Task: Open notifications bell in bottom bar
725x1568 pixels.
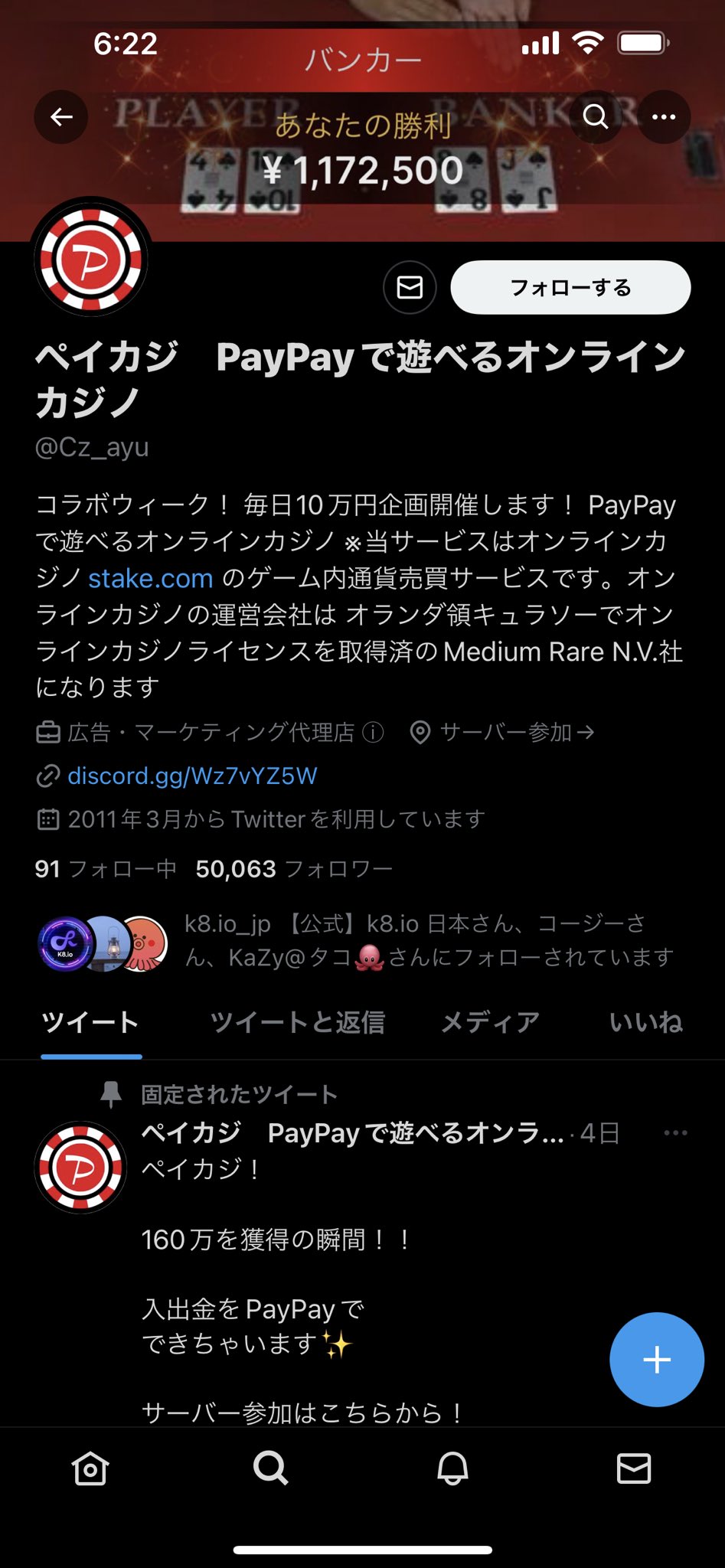Action: (452, 1468)
